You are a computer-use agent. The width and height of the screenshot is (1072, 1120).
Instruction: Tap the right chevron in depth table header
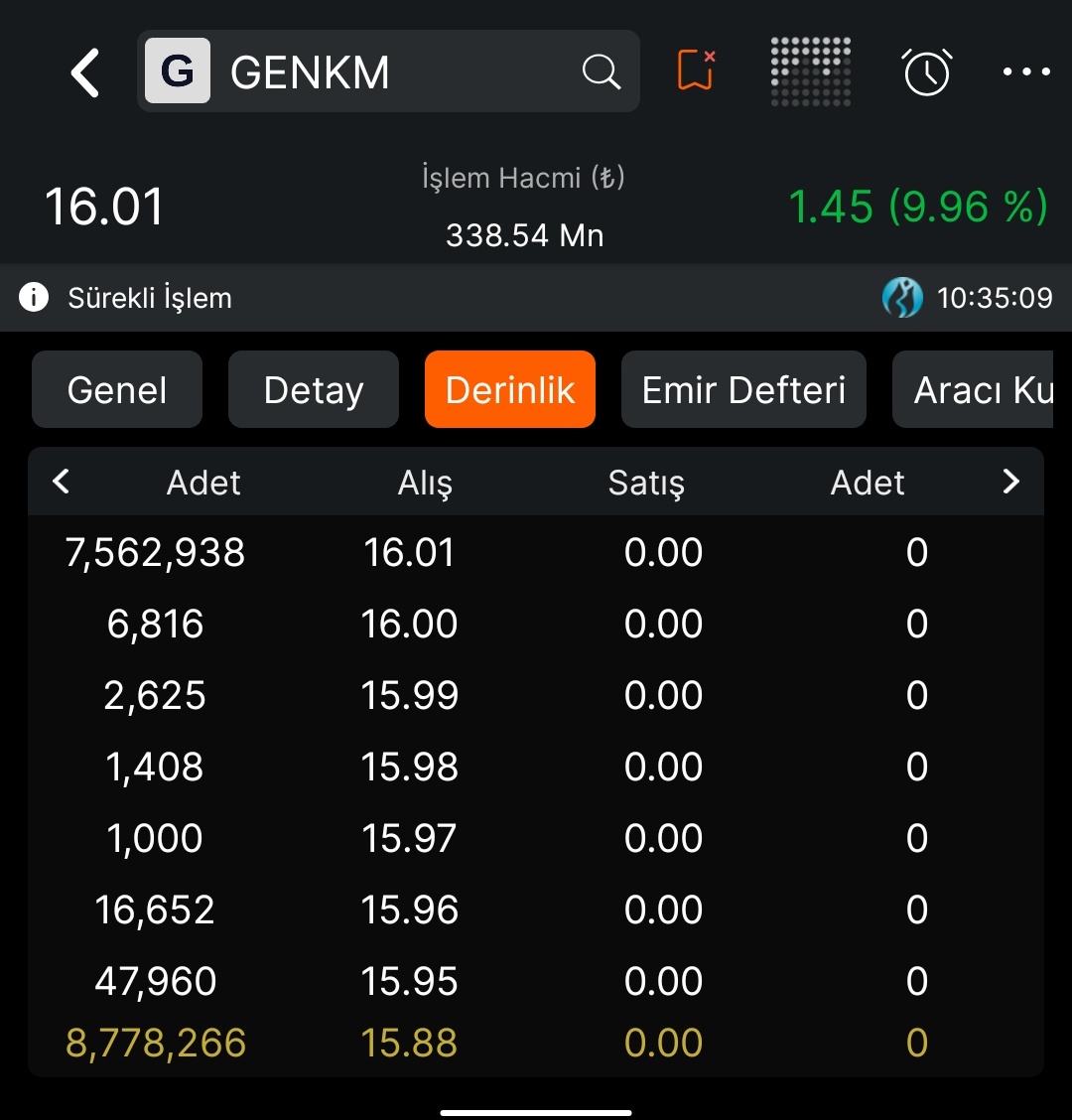1010,482
